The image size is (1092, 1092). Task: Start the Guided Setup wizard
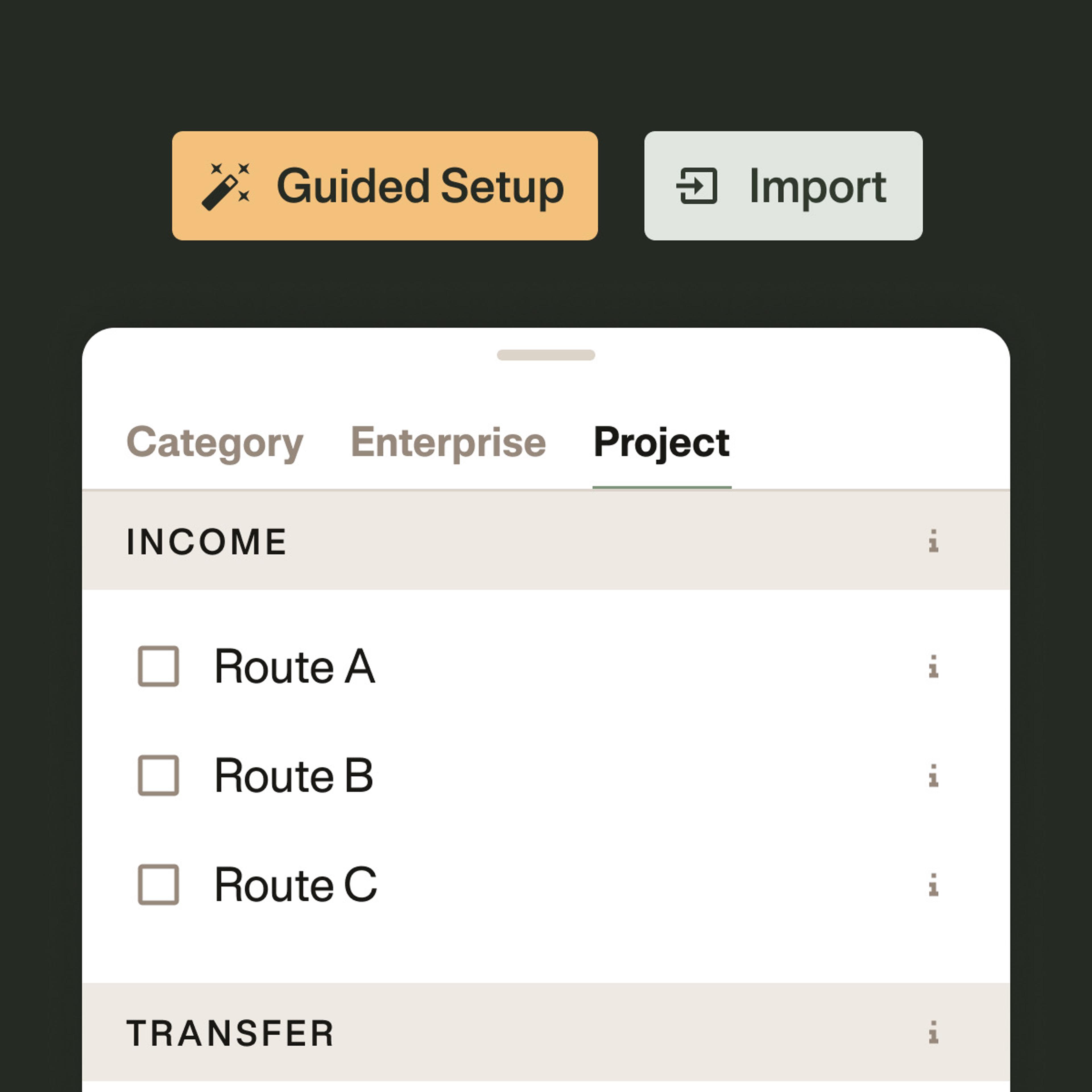point(384,186)
